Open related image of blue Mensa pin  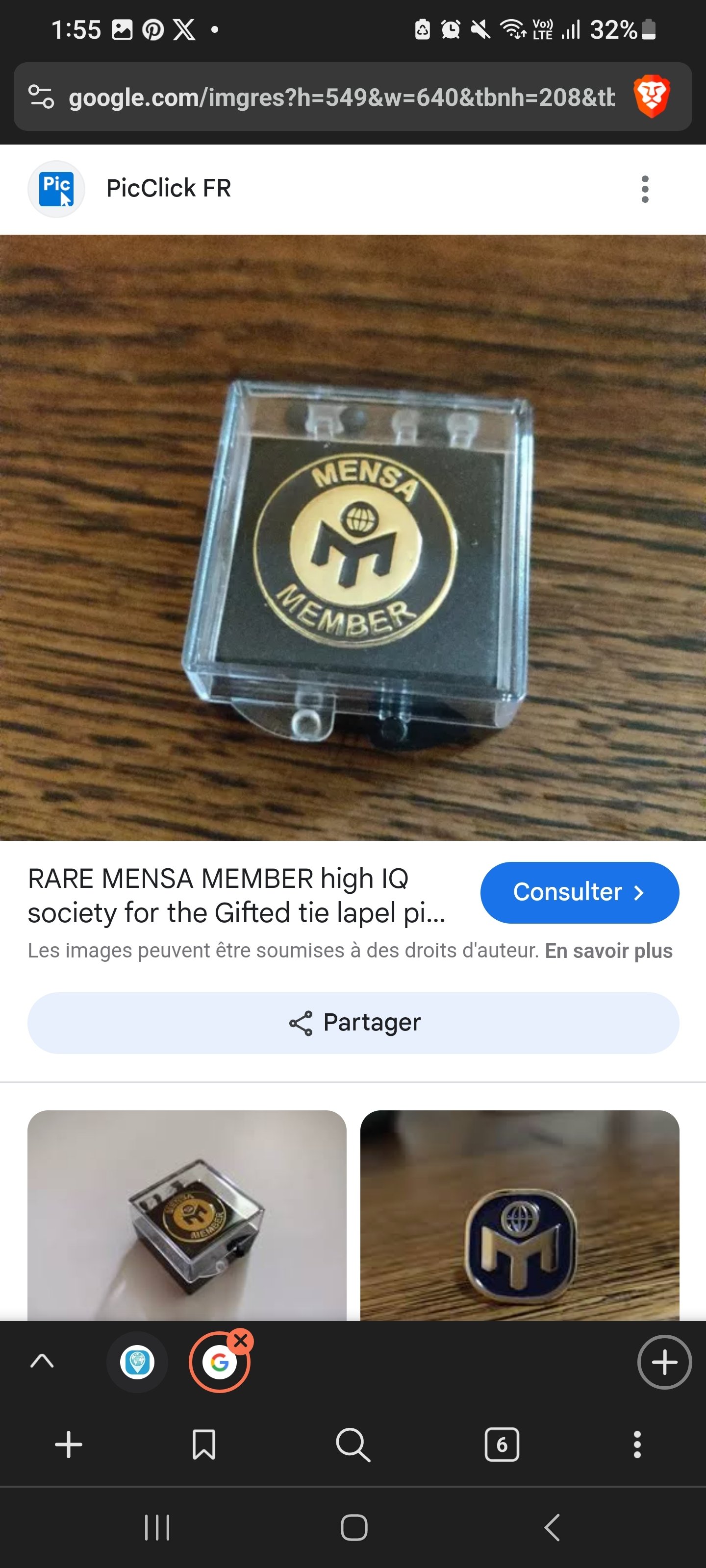tap(520, 1215)
